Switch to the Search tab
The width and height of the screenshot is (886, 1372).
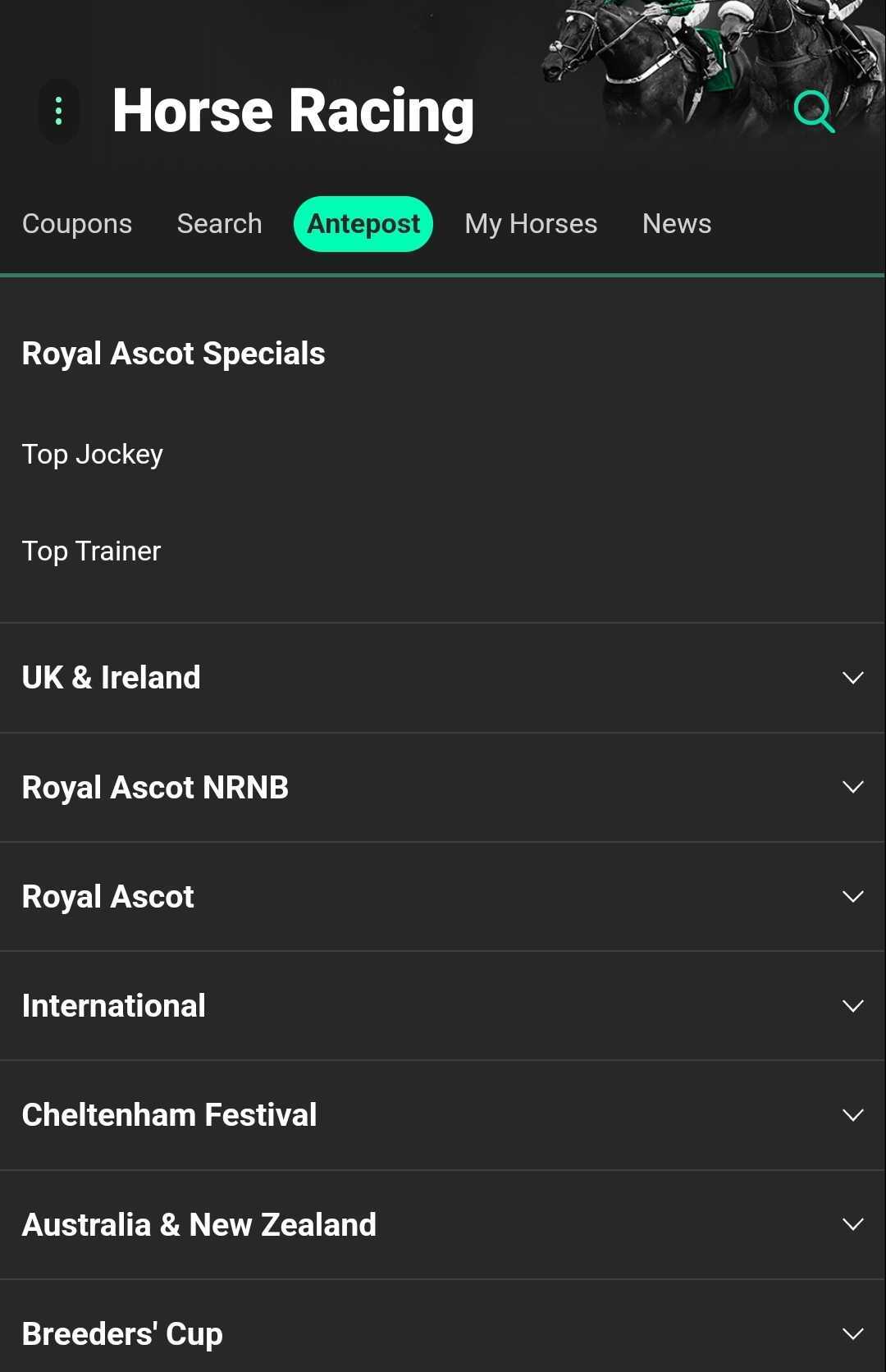(218, 223)
